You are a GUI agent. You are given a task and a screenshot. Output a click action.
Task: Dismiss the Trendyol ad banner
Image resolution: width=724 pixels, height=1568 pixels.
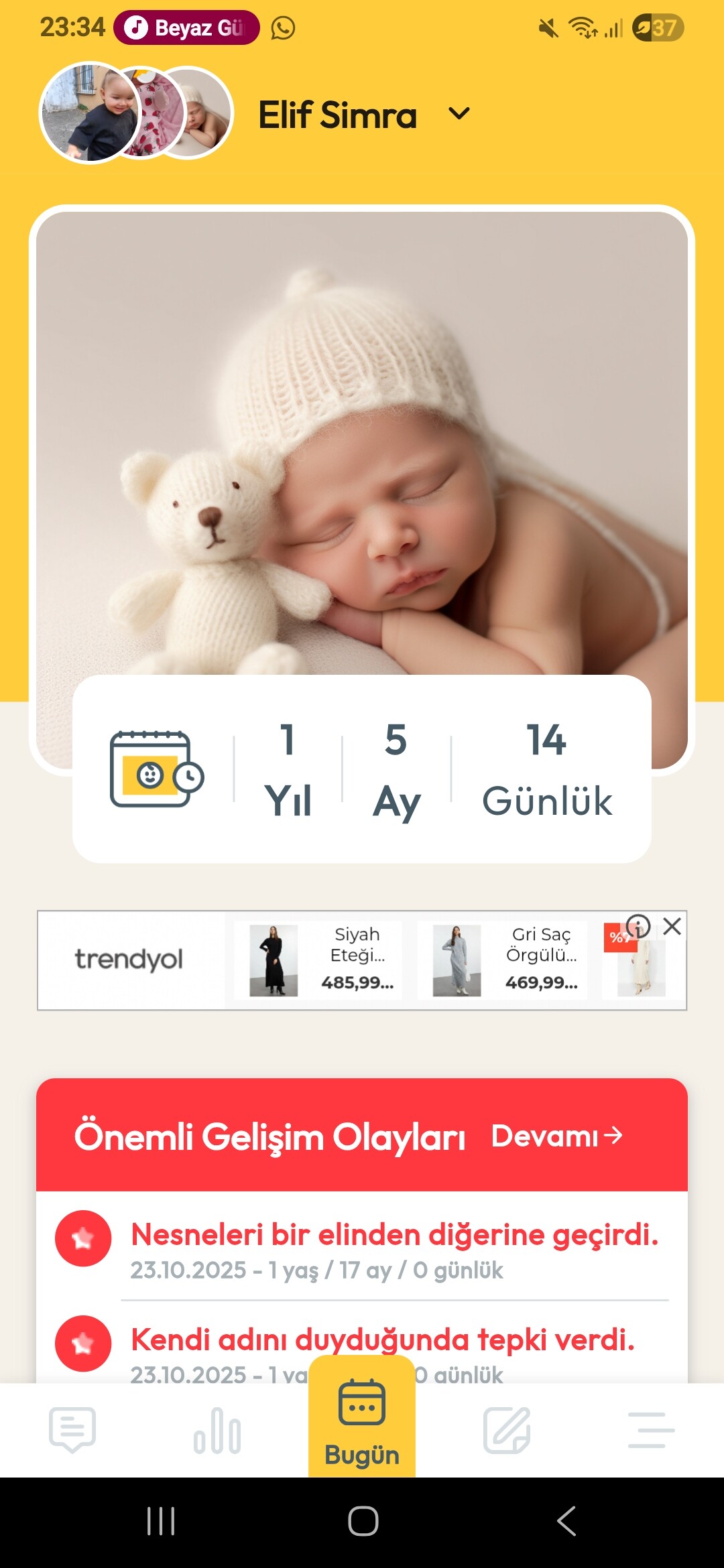pos(672,926)
